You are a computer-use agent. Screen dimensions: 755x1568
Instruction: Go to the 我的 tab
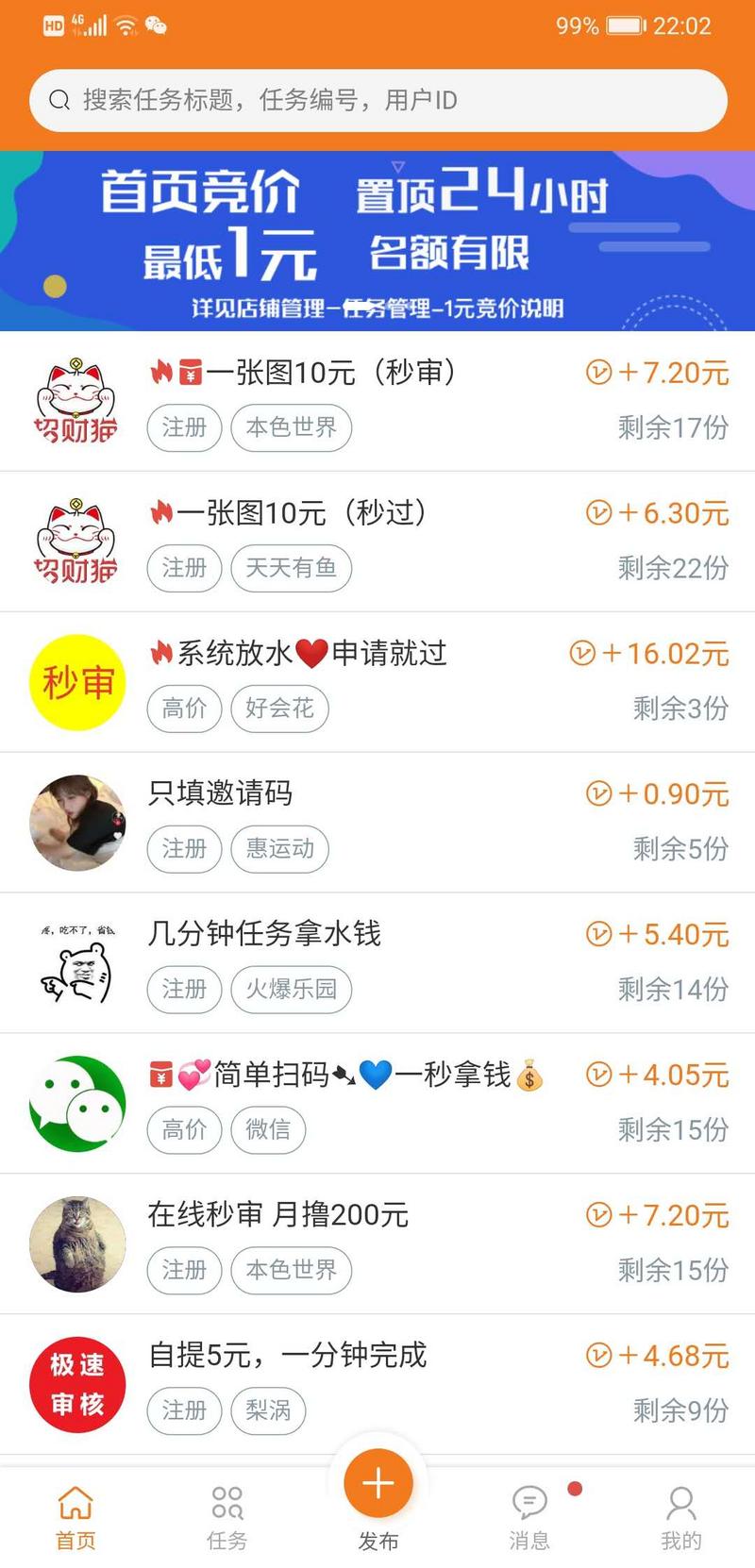[x=680, y=1517]
